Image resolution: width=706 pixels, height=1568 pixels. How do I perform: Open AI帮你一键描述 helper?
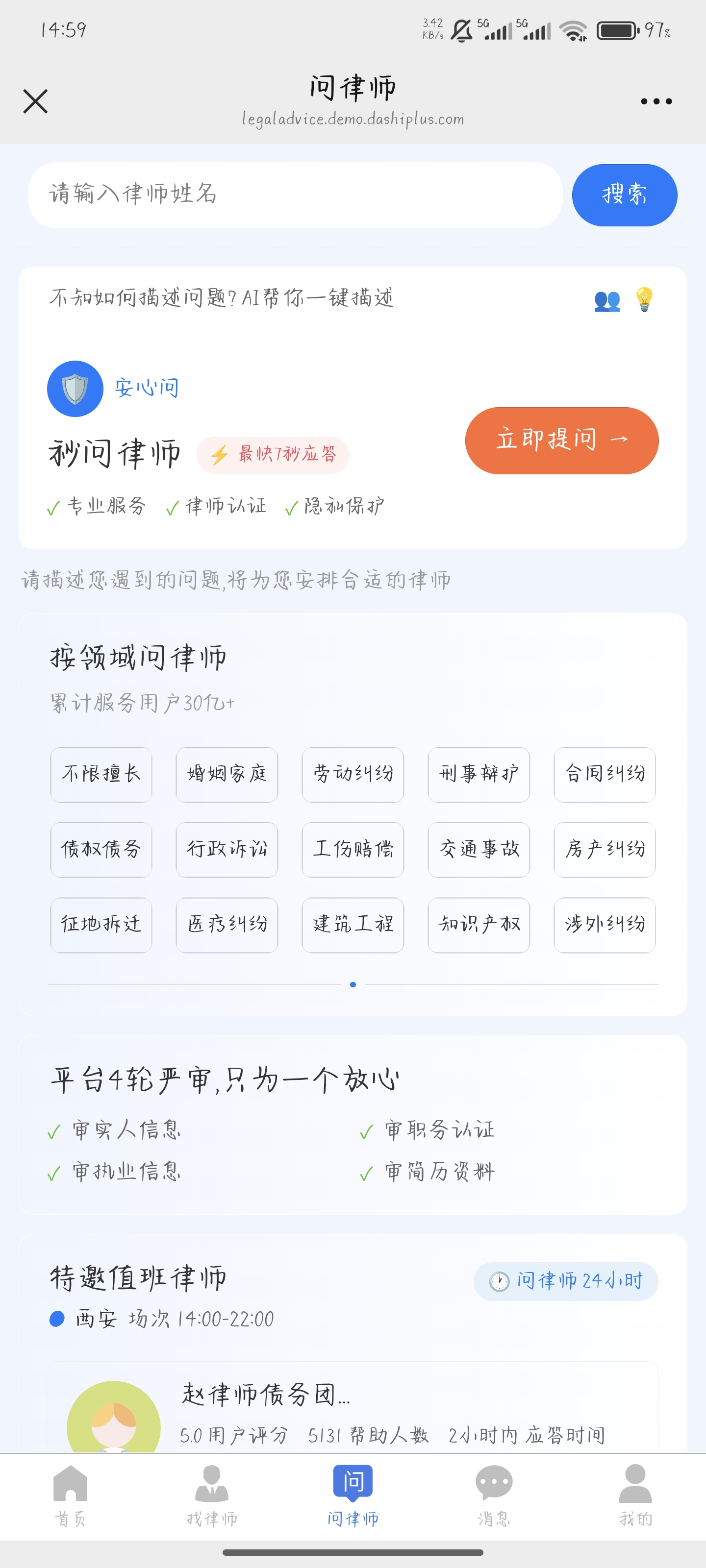coord(353,299)
